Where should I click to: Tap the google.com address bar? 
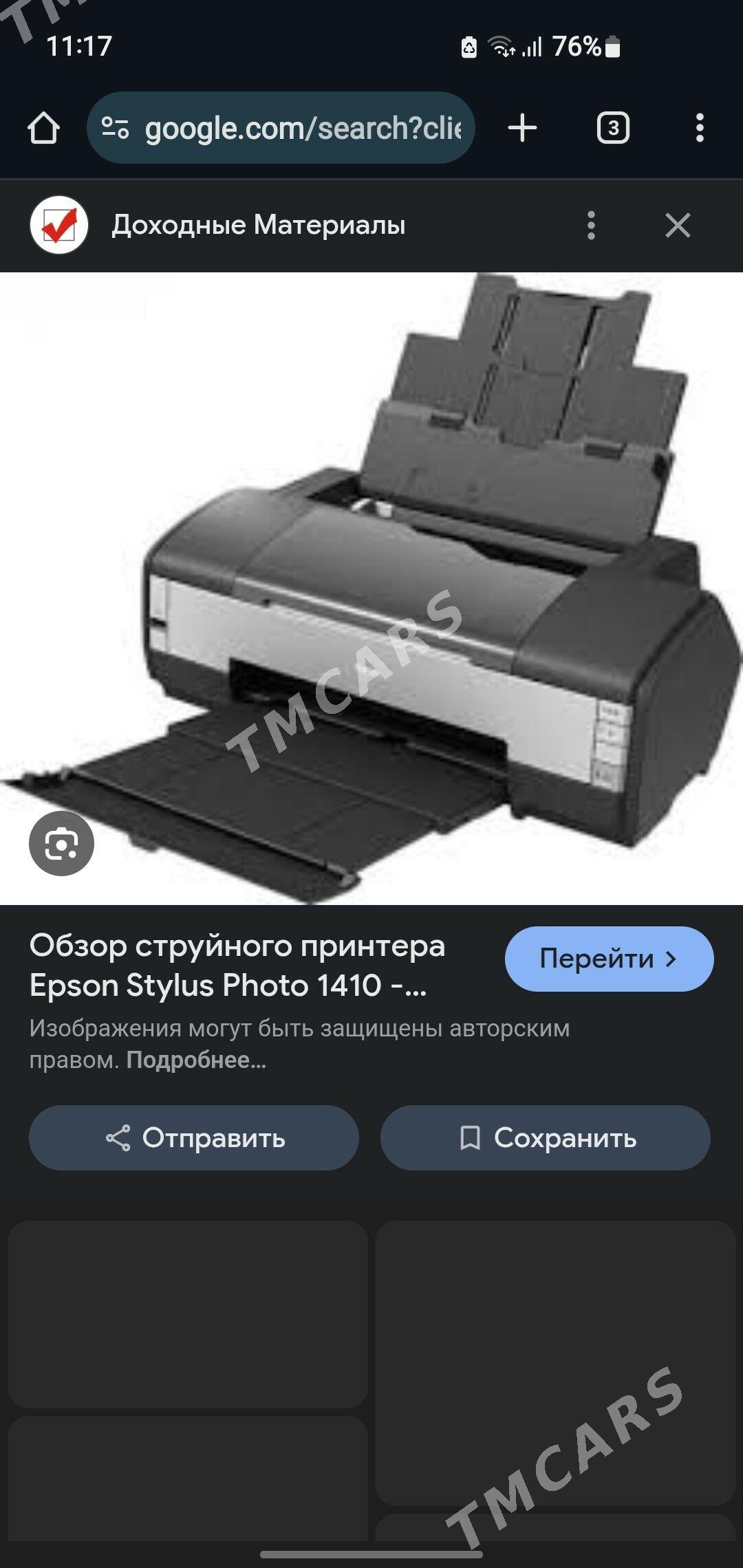pos(281,128)
